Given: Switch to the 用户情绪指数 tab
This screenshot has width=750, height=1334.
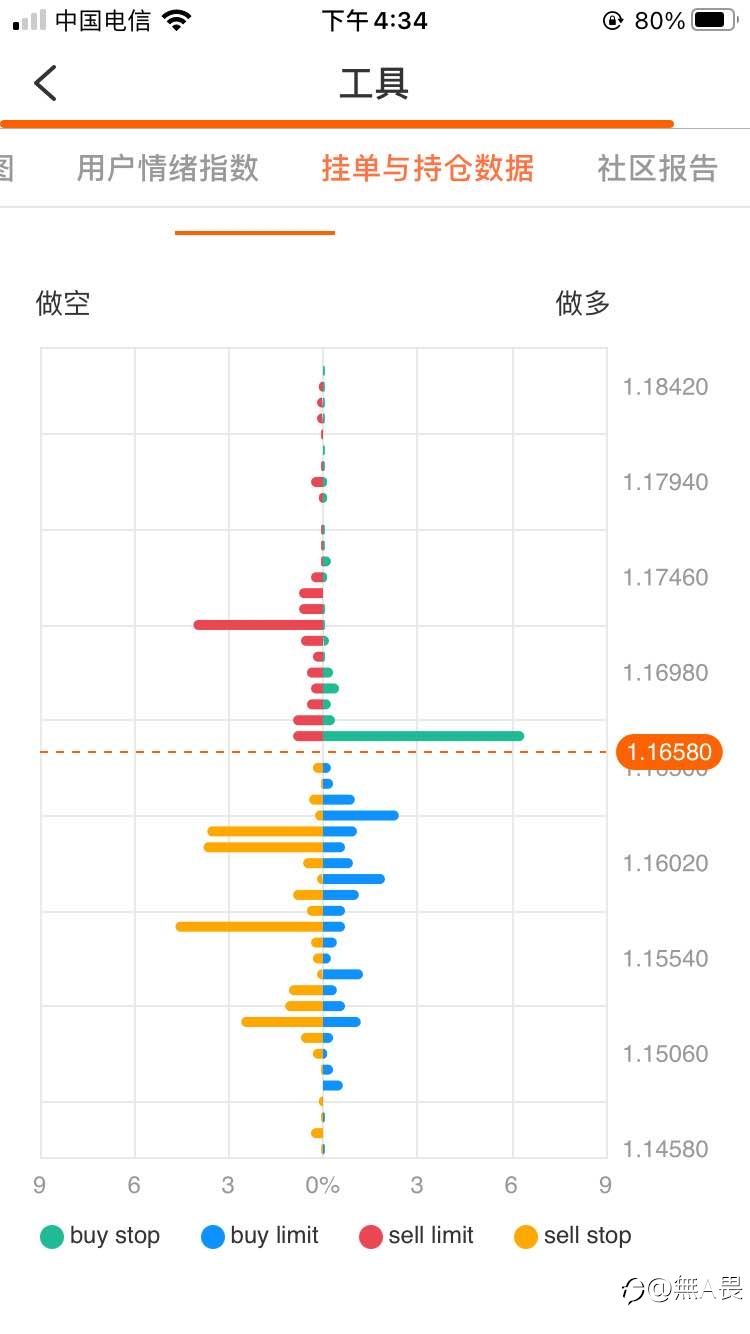Looking at the screenshot, I should coord(168,168).
